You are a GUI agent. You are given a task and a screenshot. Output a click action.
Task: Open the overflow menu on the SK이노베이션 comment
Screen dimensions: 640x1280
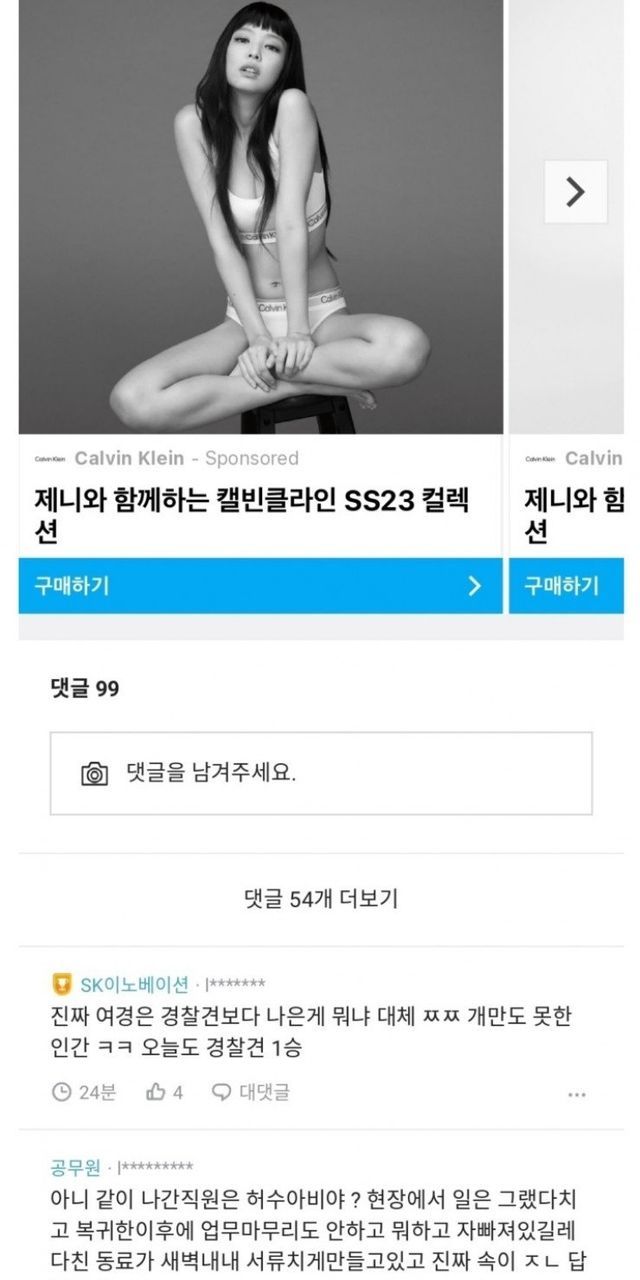[576, 1094]
